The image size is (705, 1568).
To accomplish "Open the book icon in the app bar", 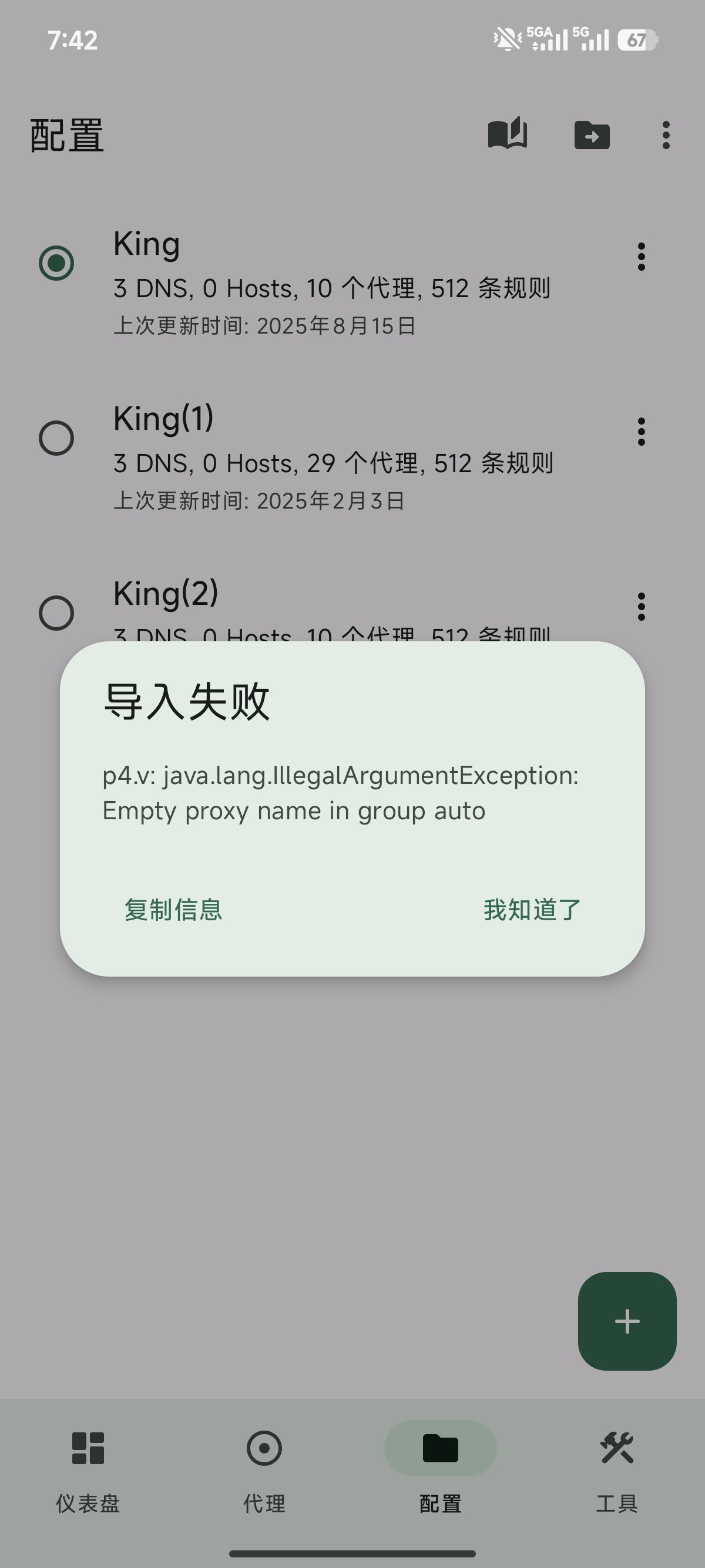I will pyautogui.click(x=507, y=134).
